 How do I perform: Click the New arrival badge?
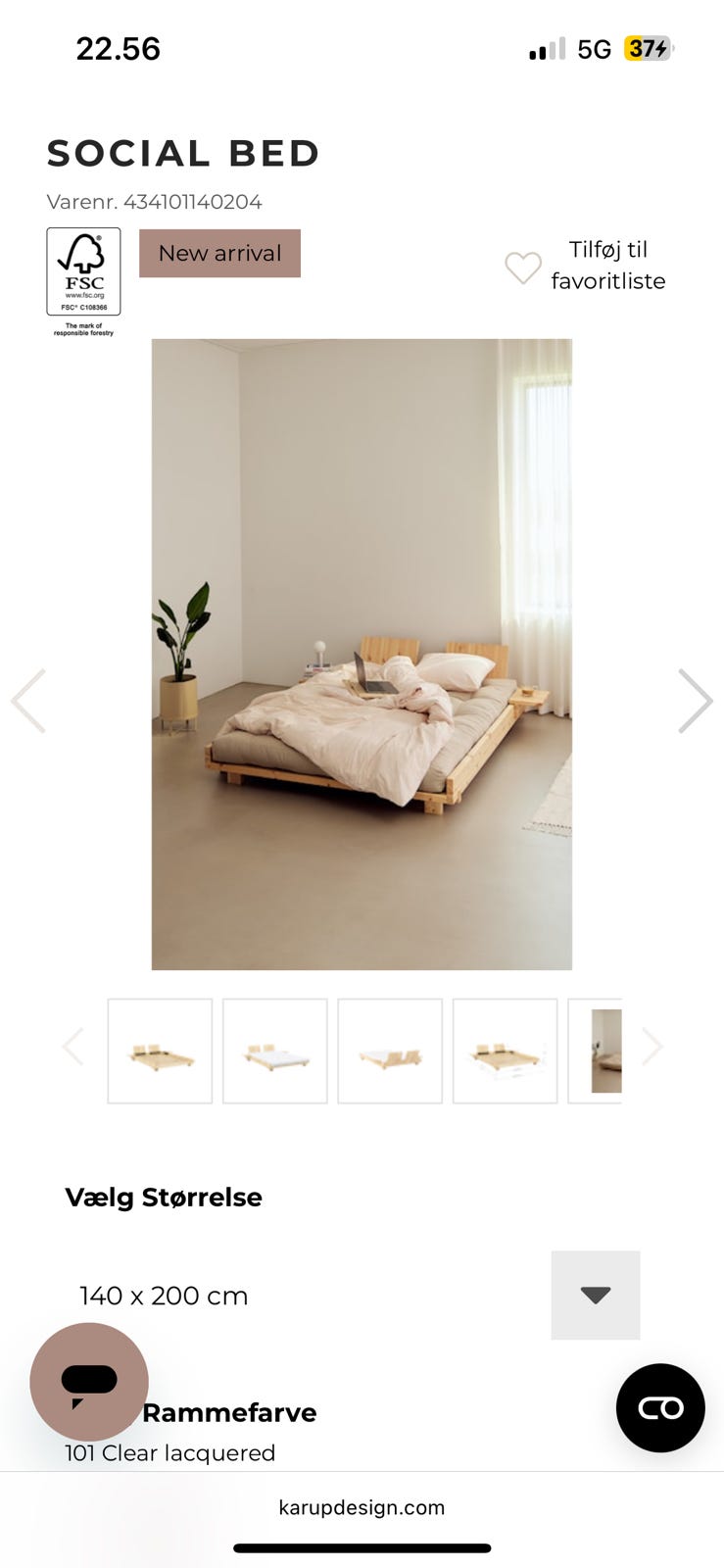(x=218, y=253)
